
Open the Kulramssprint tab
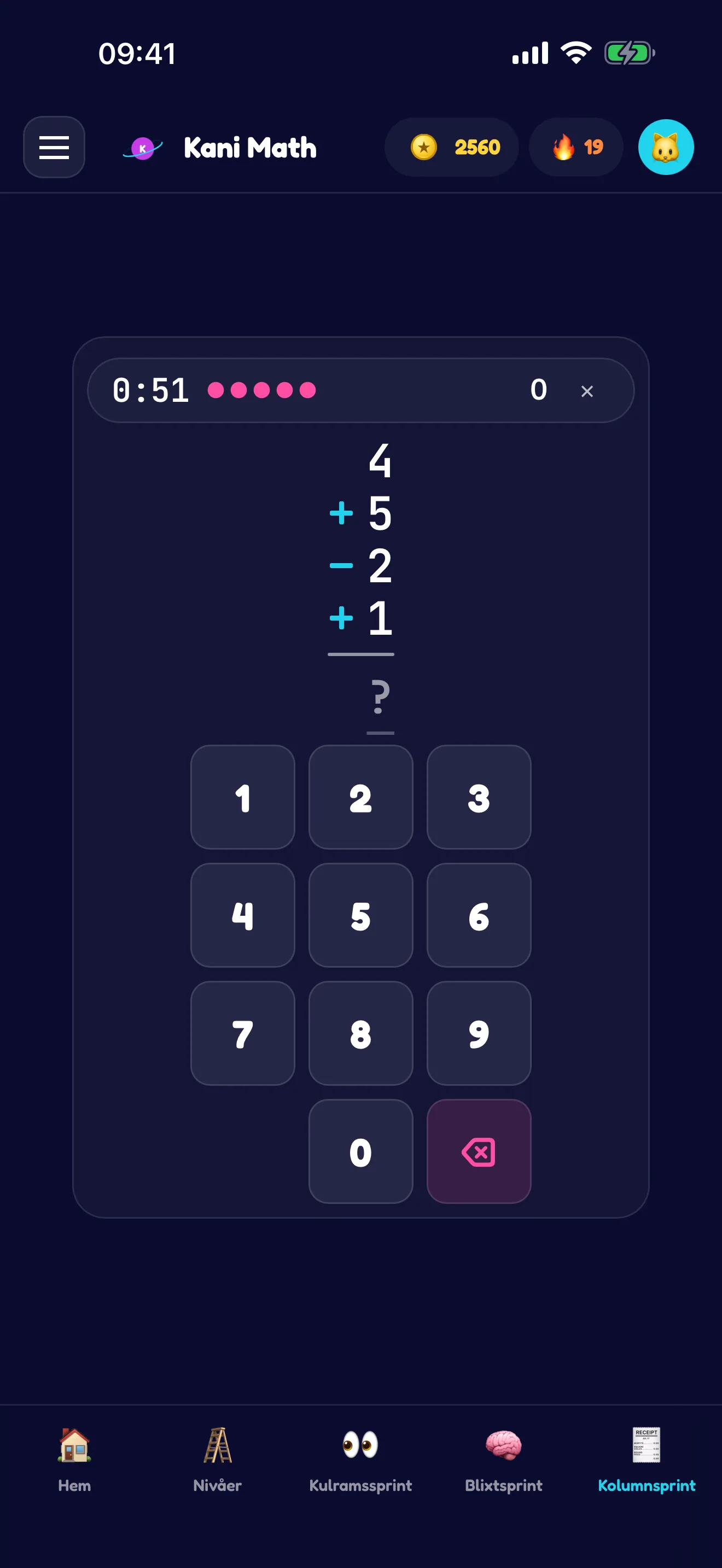360,1460
